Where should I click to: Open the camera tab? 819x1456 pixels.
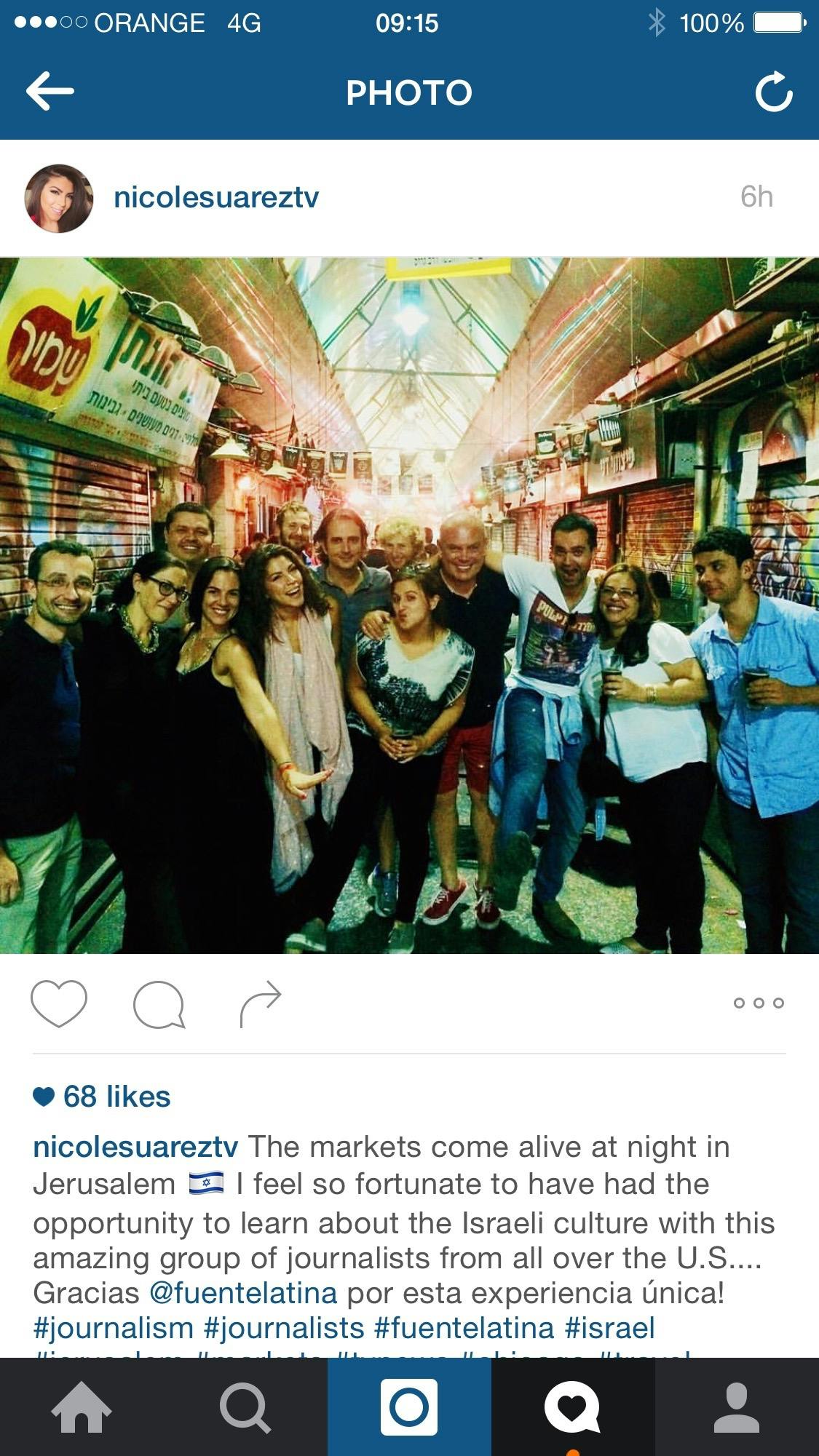(409, 1407)
